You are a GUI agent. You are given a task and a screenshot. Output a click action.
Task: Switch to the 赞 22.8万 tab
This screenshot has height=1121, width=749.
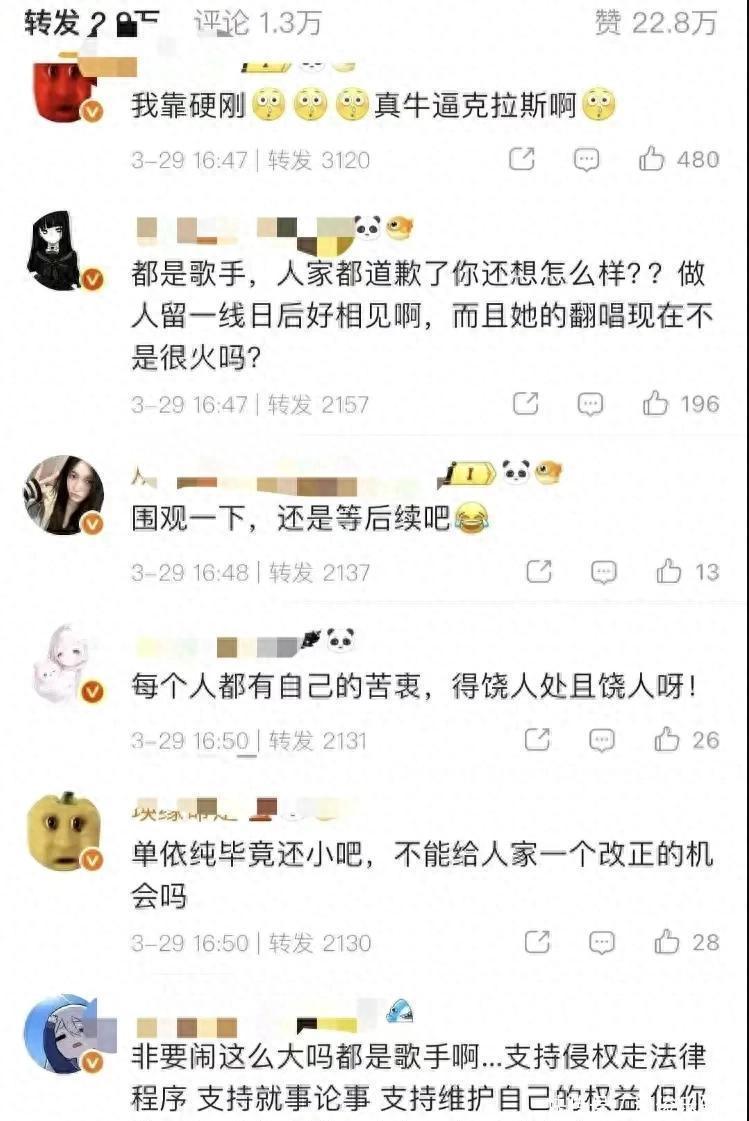656,23
